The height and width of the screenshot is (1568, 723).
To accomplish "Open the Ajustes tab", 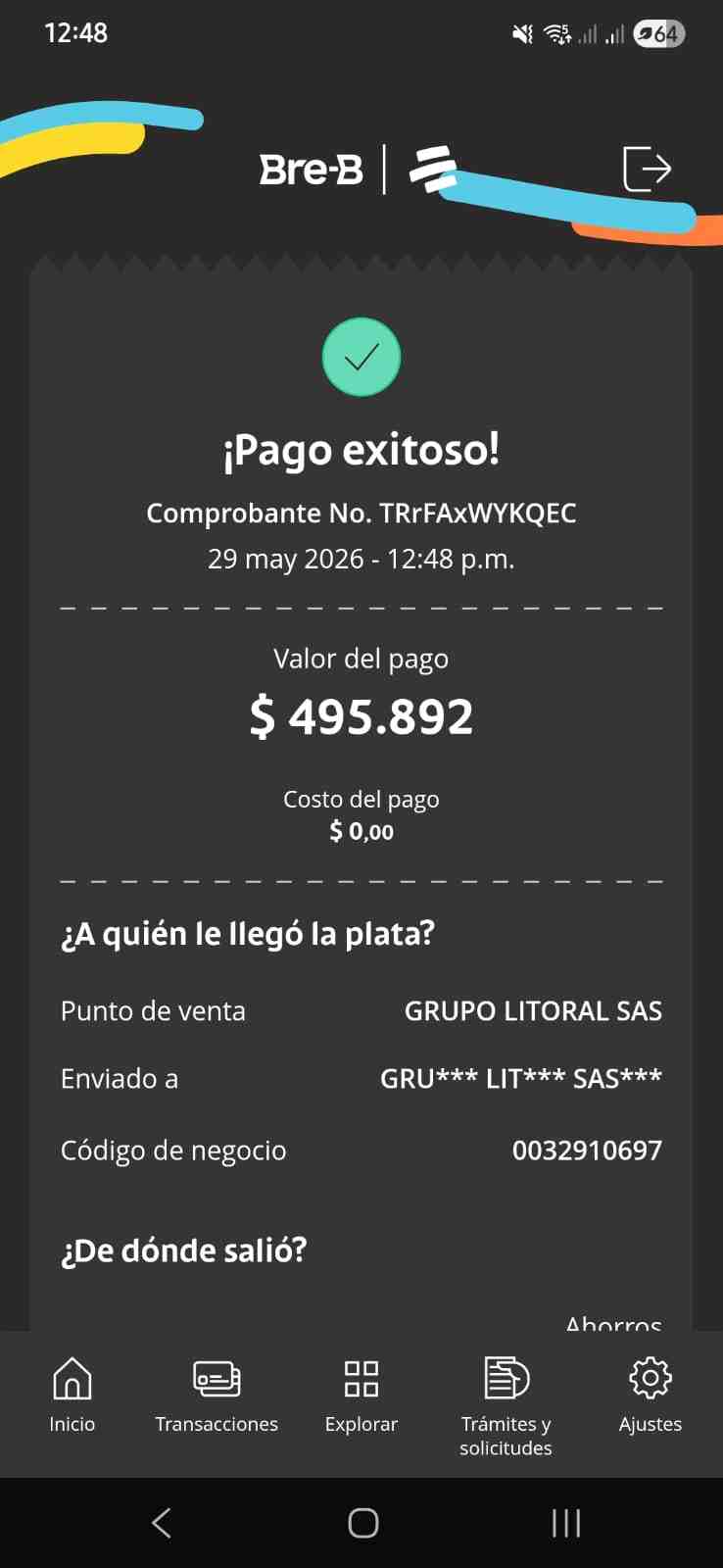I will click(651, 1395).
